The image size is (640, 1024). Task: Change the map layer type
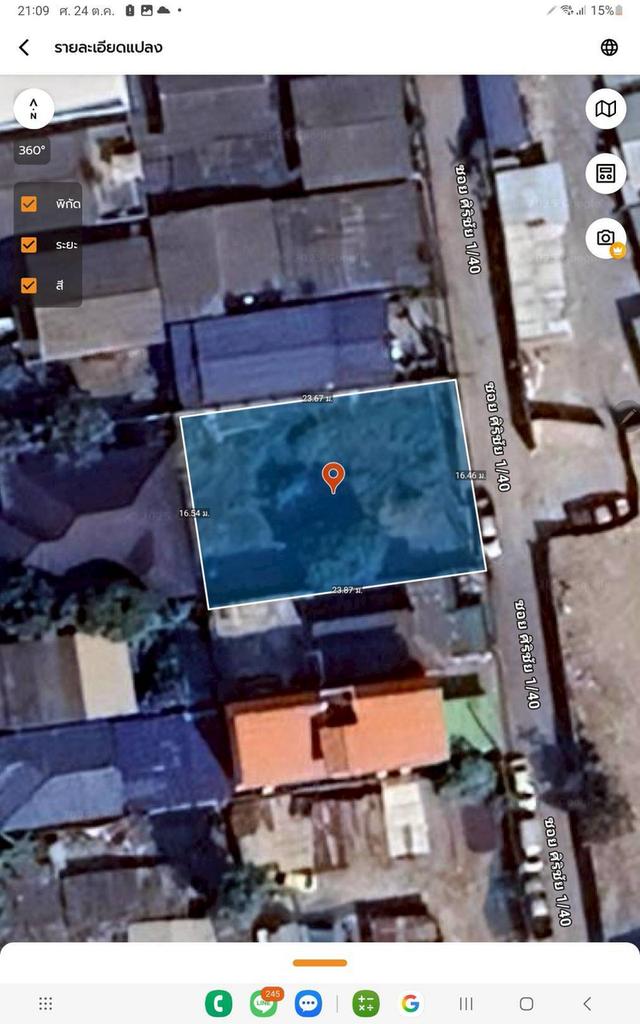605,109
